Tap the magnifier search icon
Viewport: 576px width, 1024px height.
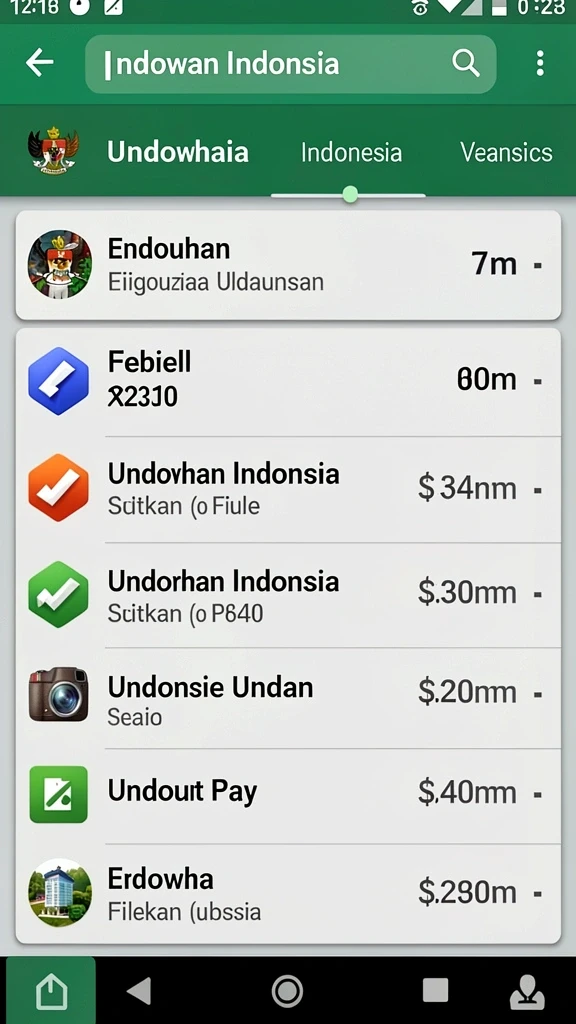click(x=466, y=63)
